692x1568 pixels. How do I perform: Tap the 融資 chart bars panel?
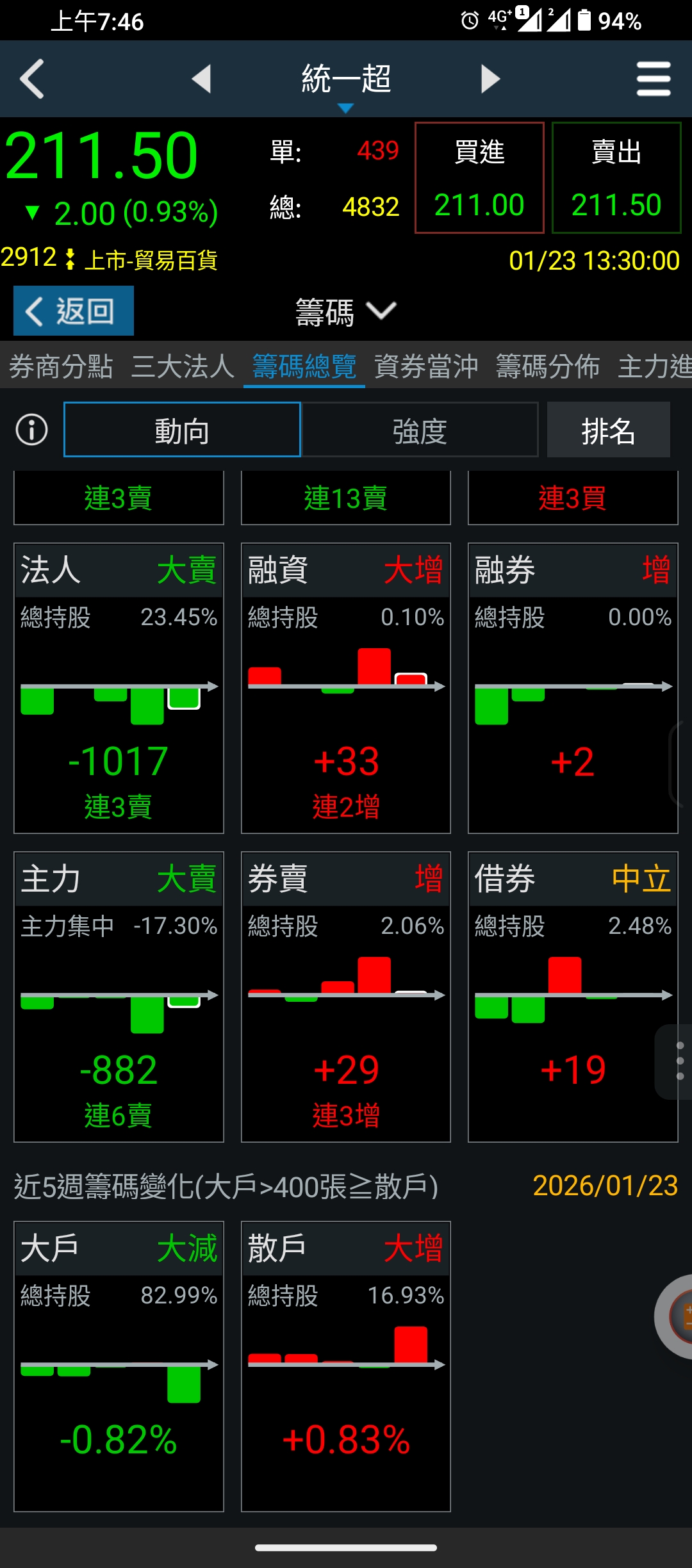pos(346,685)
